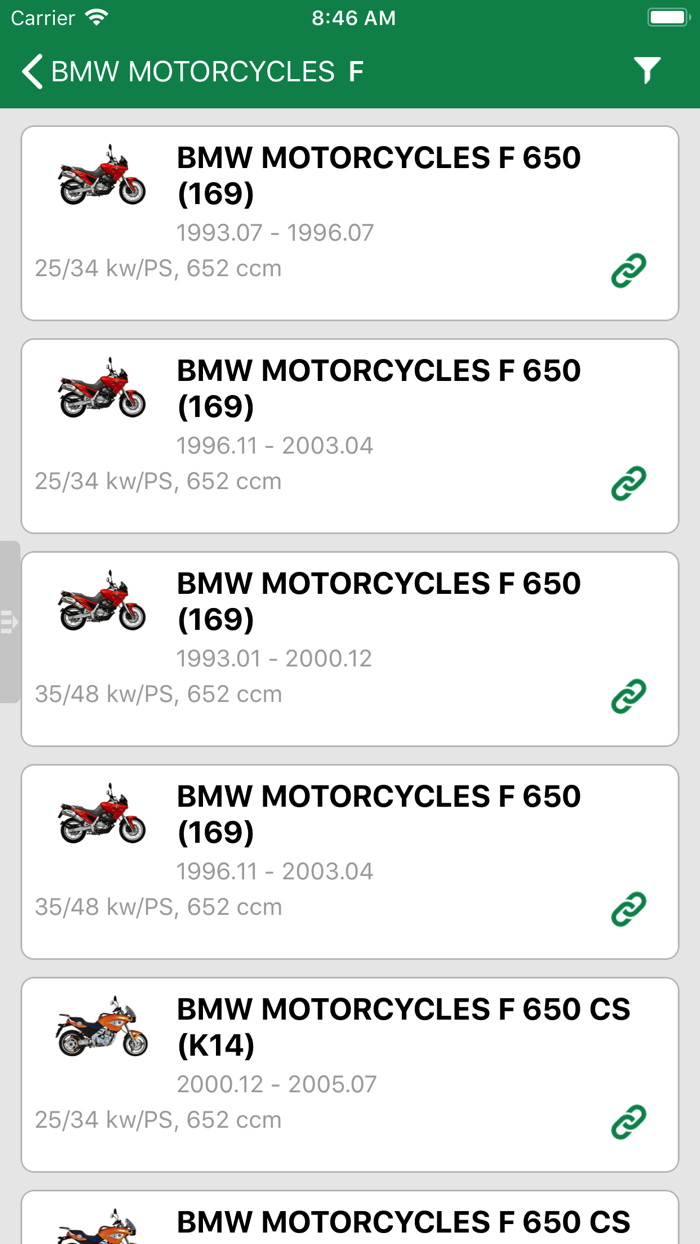The image size is (700, 1244).
Task: View the F 650 (169) card dated 1993.01 - 2000.12
Action: coord(350,648)
